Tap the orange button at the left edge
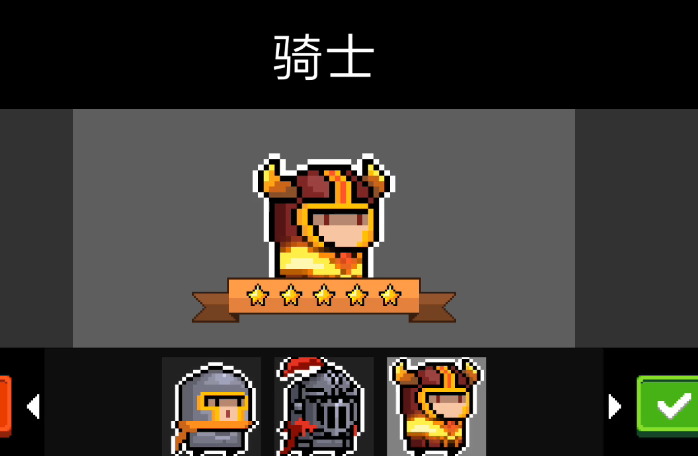 point(4,405)
